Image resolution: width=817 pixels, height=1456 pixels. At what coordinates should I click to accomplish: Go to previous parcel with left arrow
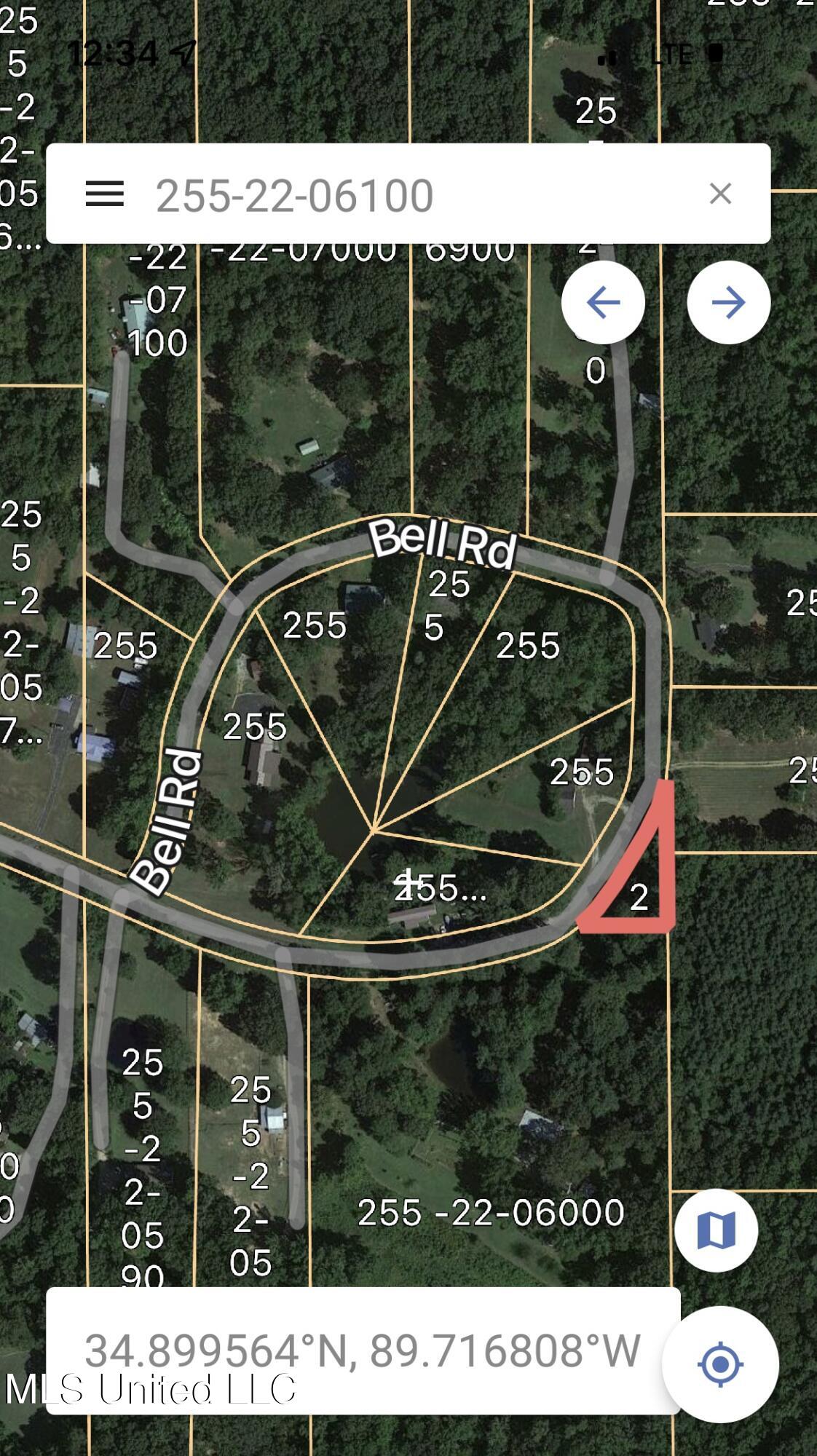coord(603,302)
